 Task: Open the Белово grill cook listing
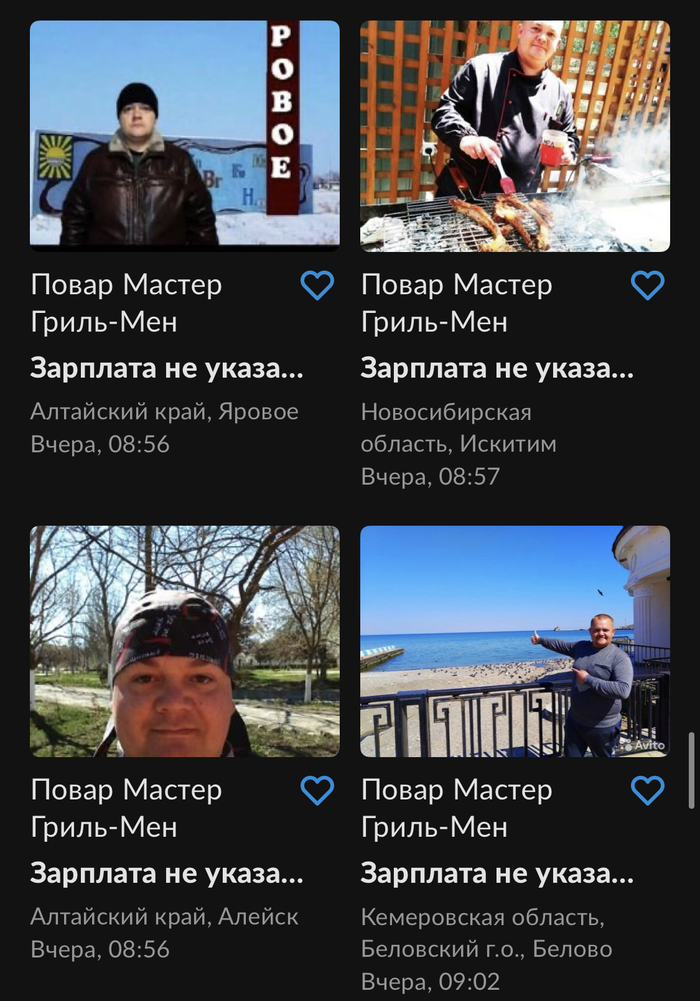click(x=514, y=640)
